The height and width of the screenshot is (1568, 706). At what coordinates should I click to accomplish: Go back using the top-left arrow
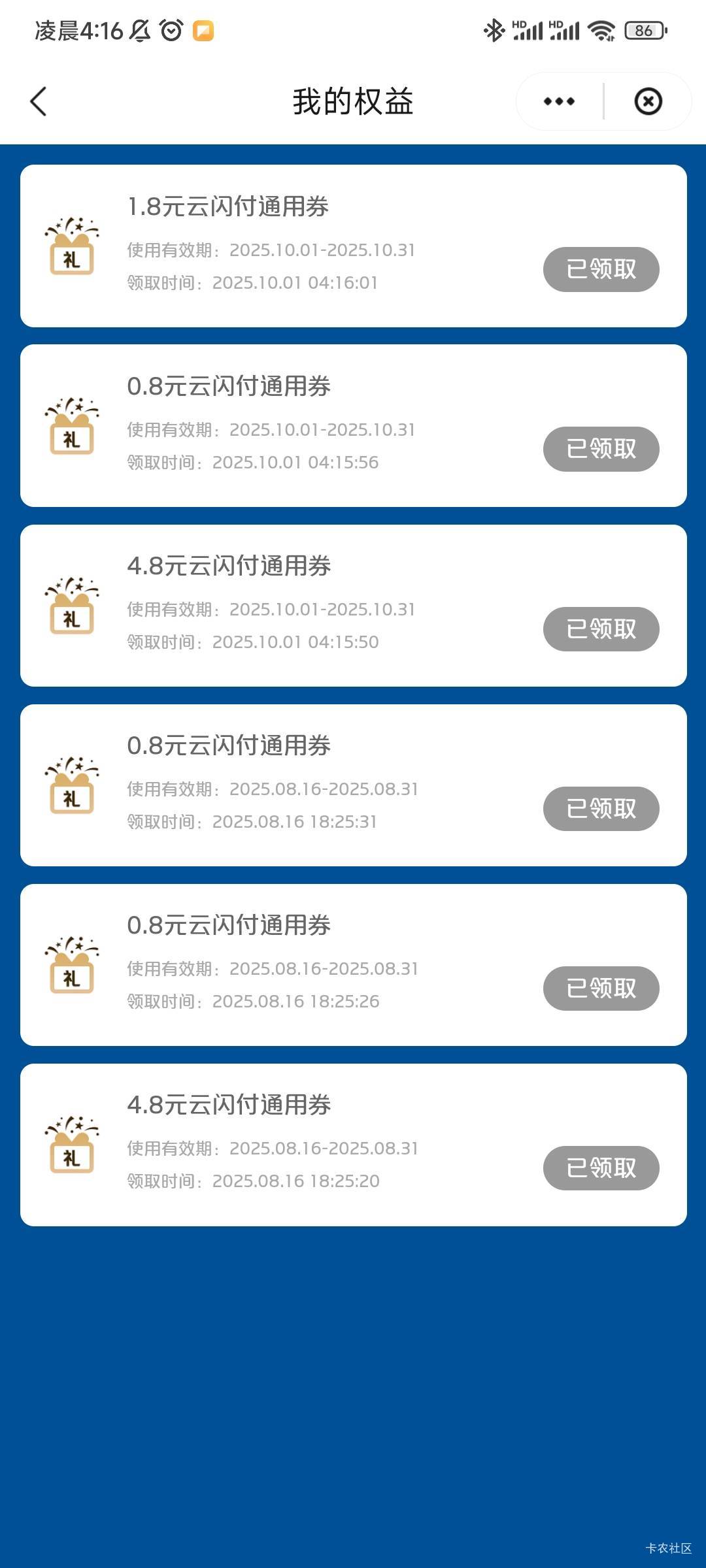coord(39,102)
